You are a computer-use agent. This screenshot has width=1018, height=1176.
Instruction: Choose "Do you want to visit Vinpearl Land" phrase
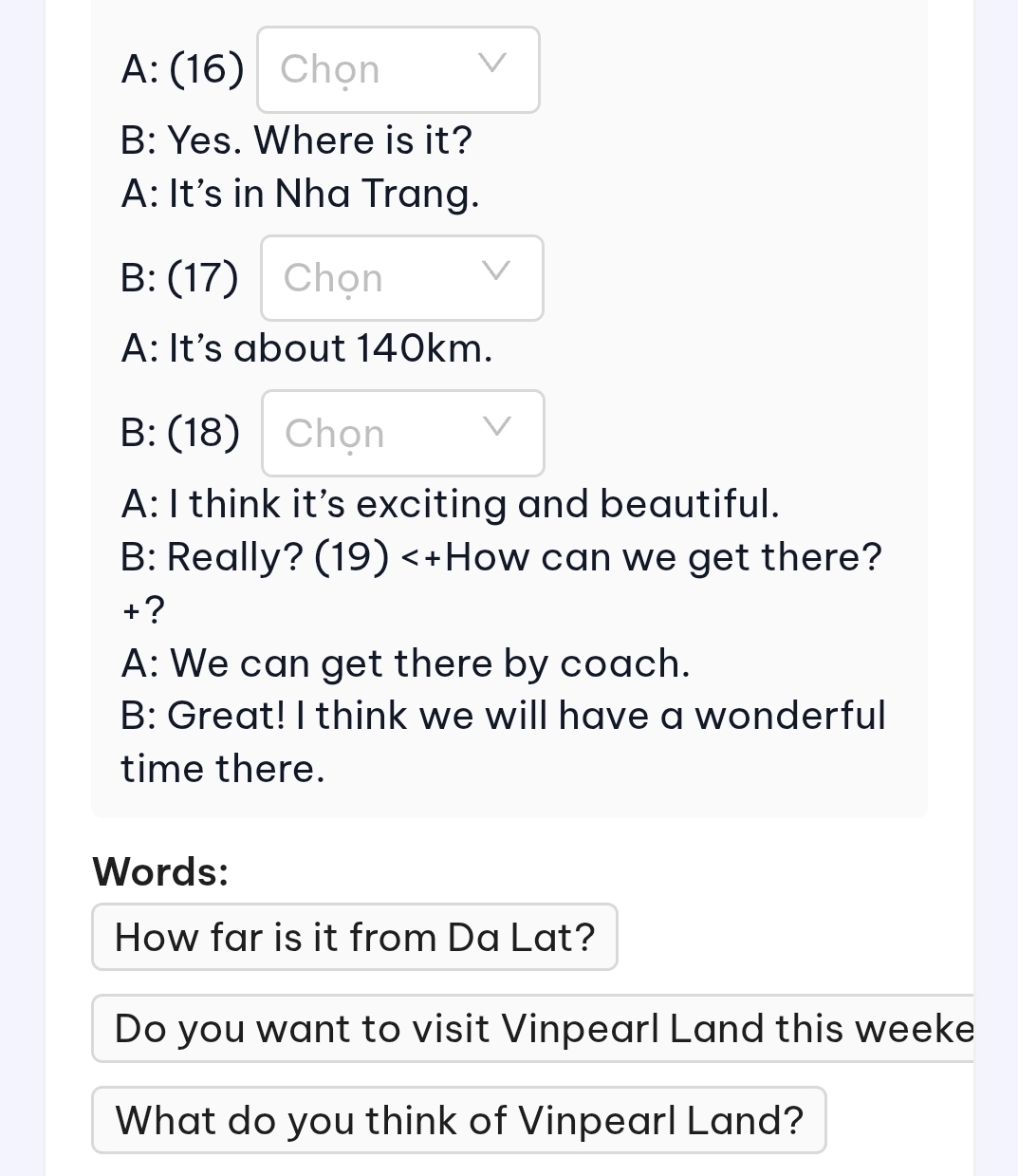(x=533, y=1029)
